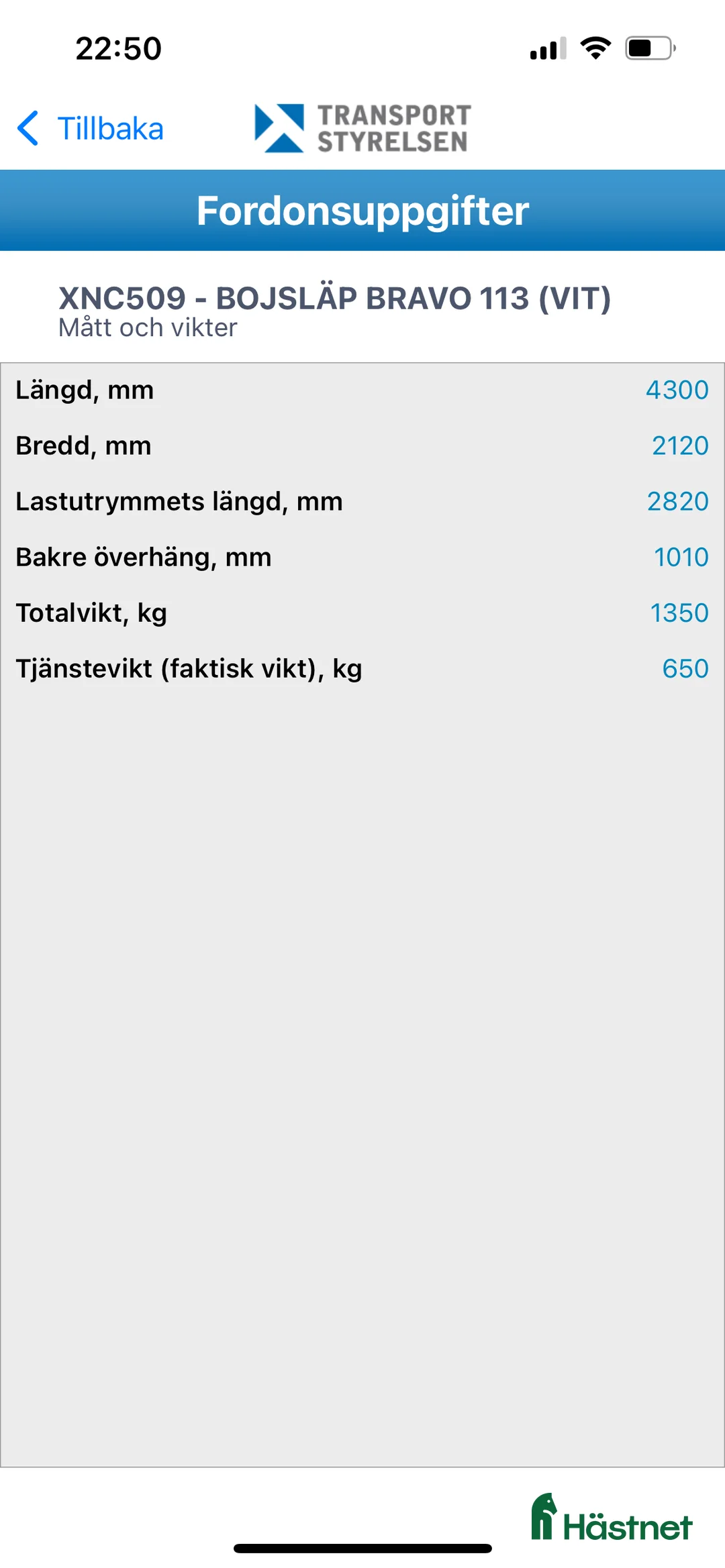Tap the battery indicator icon
The width and height of the screenshot is (725, 1568).
646,46
